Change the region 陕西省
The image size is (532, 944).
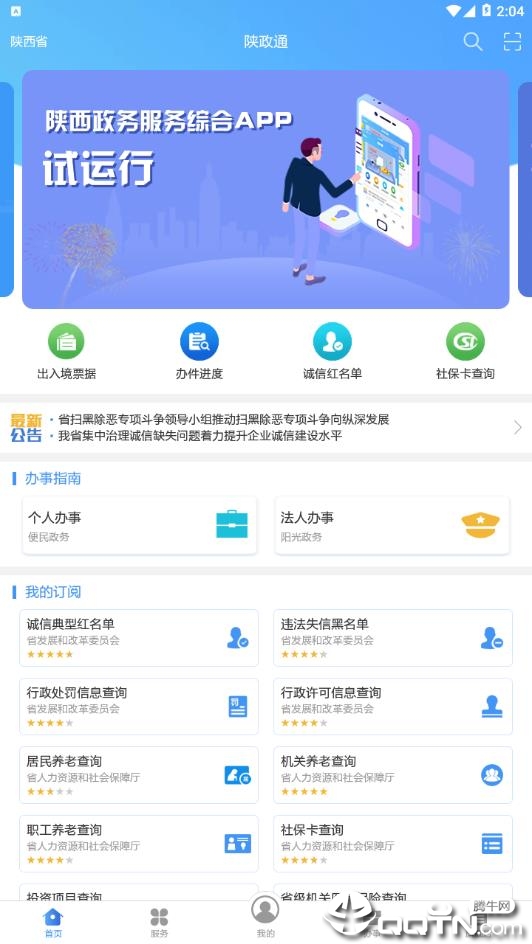(29, 42)
